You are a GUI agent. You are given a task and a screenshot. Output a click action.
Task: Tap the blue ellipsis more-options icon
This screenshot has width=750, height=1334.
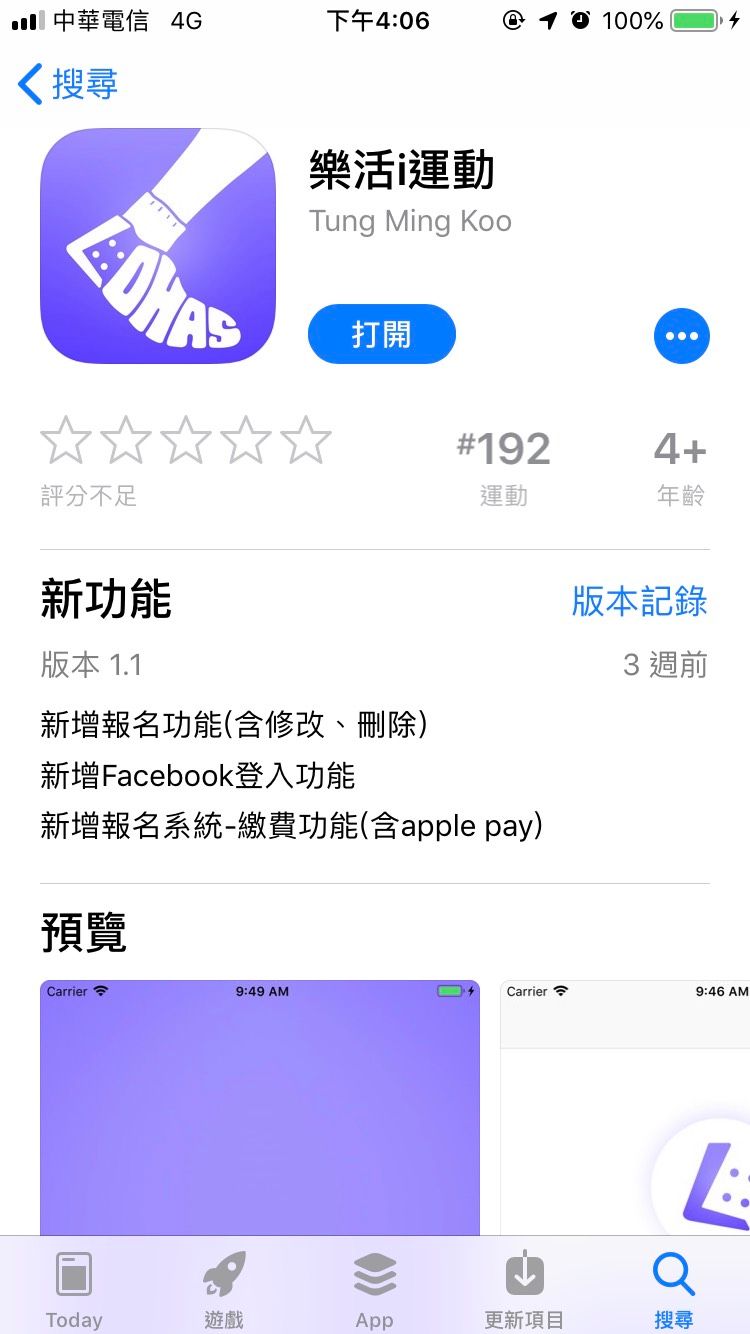pyautogui.click(x=682, y=336)
